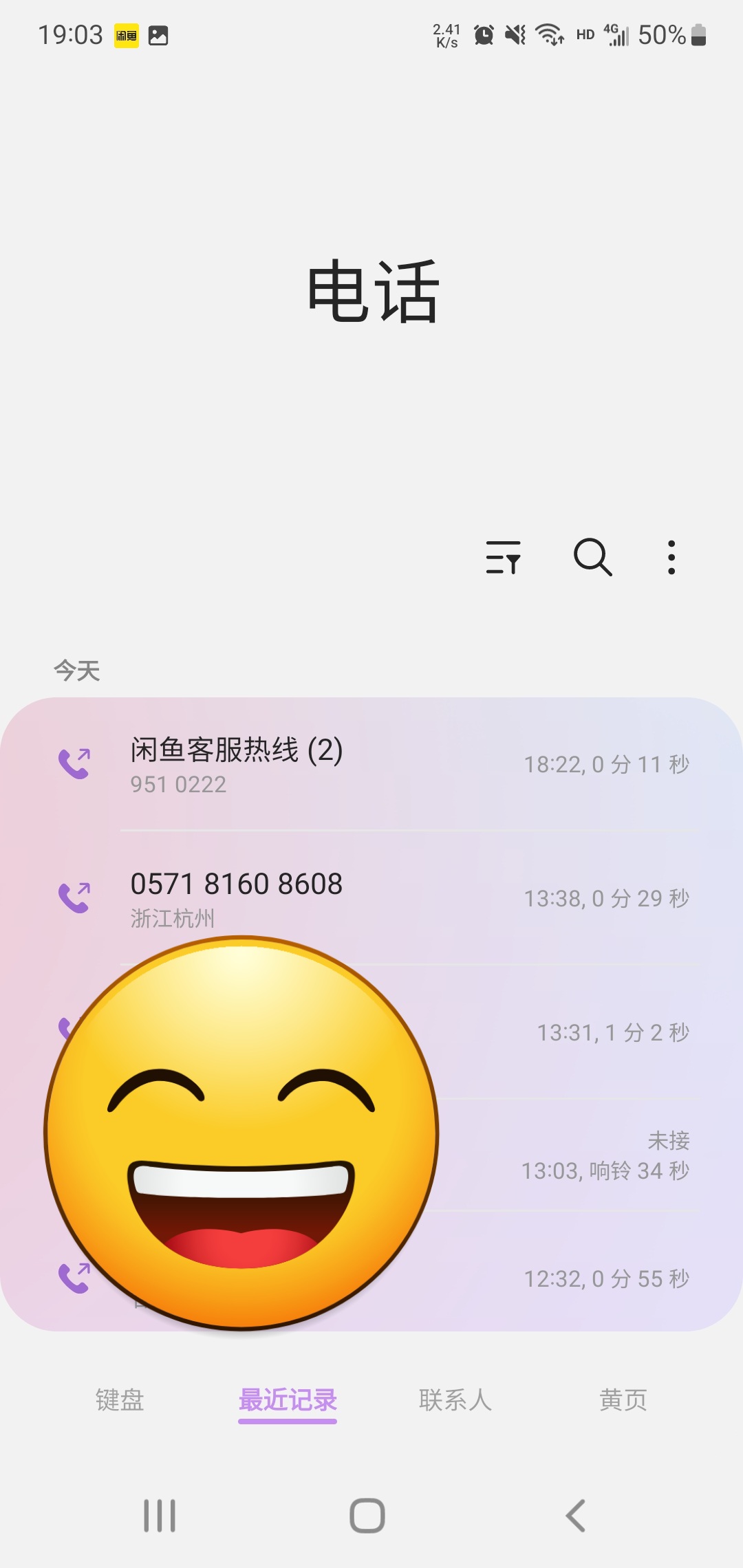Open the 闲鱼客服热线 call record
This screenshot has width=743, height=1568.
pos(371,764)
